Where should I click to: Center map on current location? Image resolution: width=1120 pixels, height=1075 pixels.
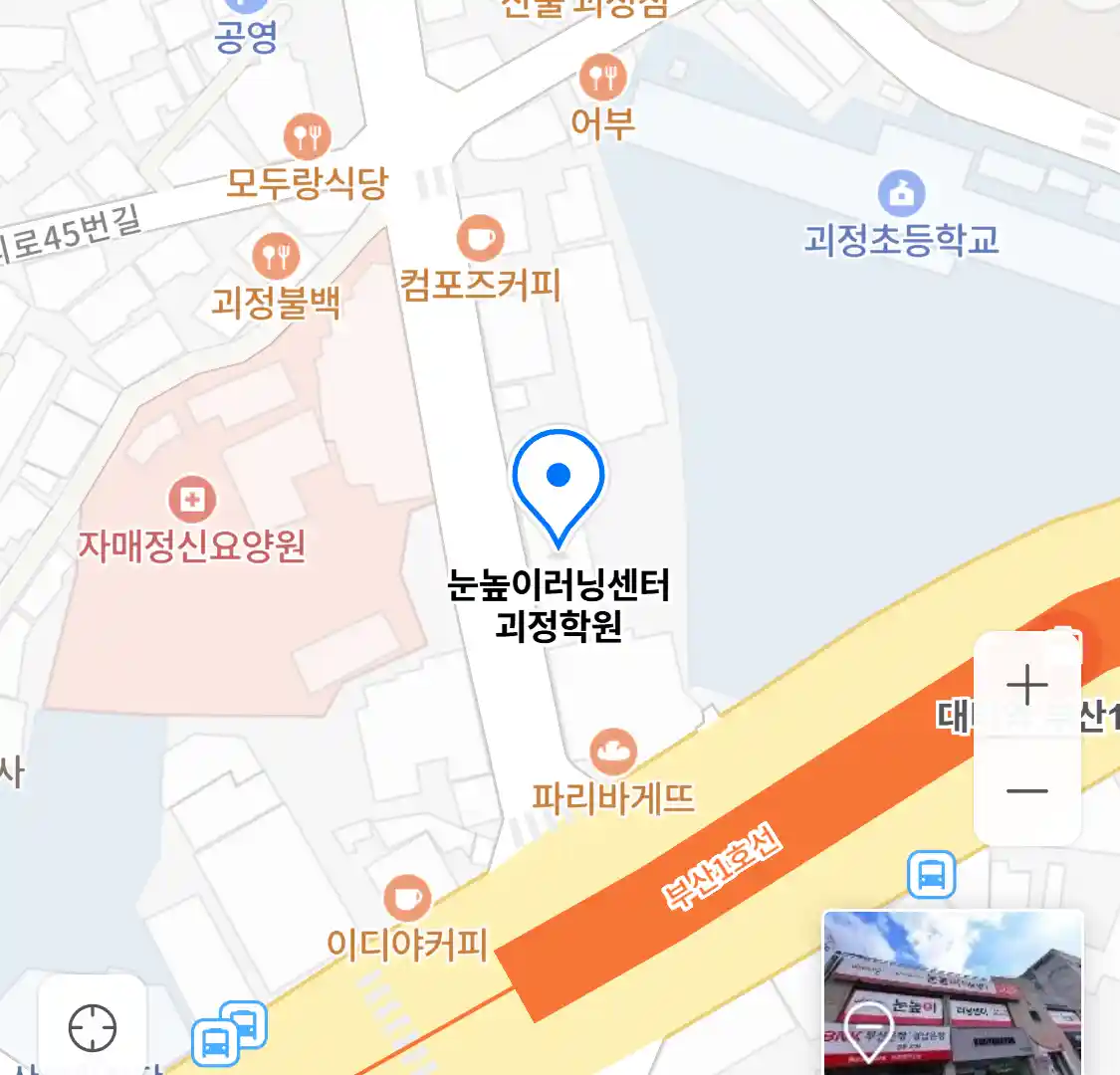coord(93,1027)
